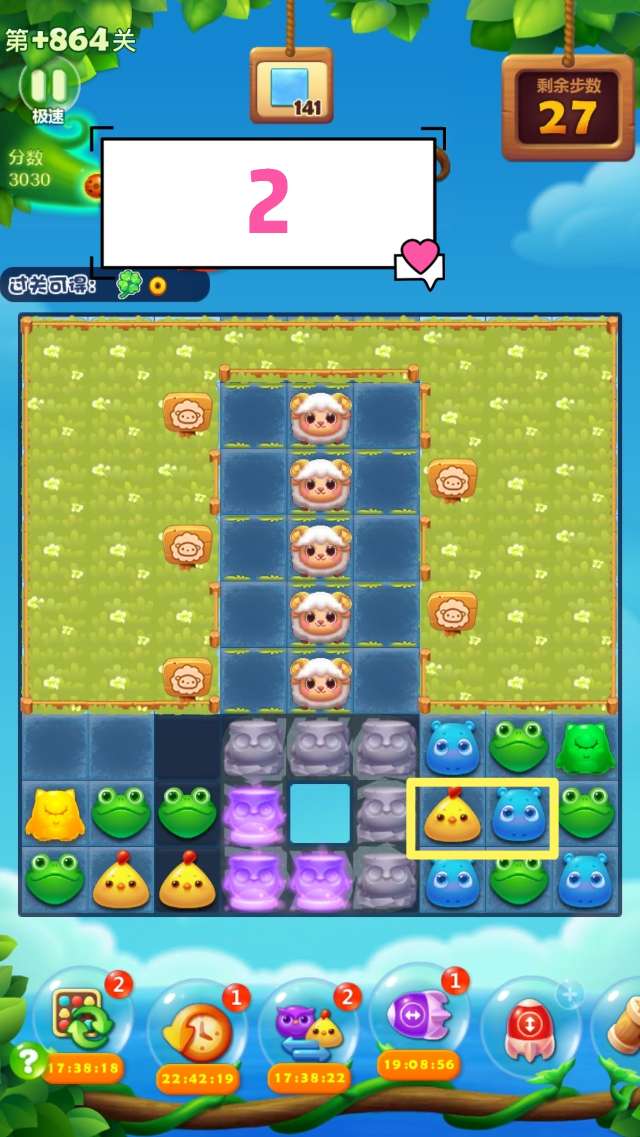The height and width of the screenshot is (1137, 640).
Task: Select the yellow cat tile
Action: (54, 815)
